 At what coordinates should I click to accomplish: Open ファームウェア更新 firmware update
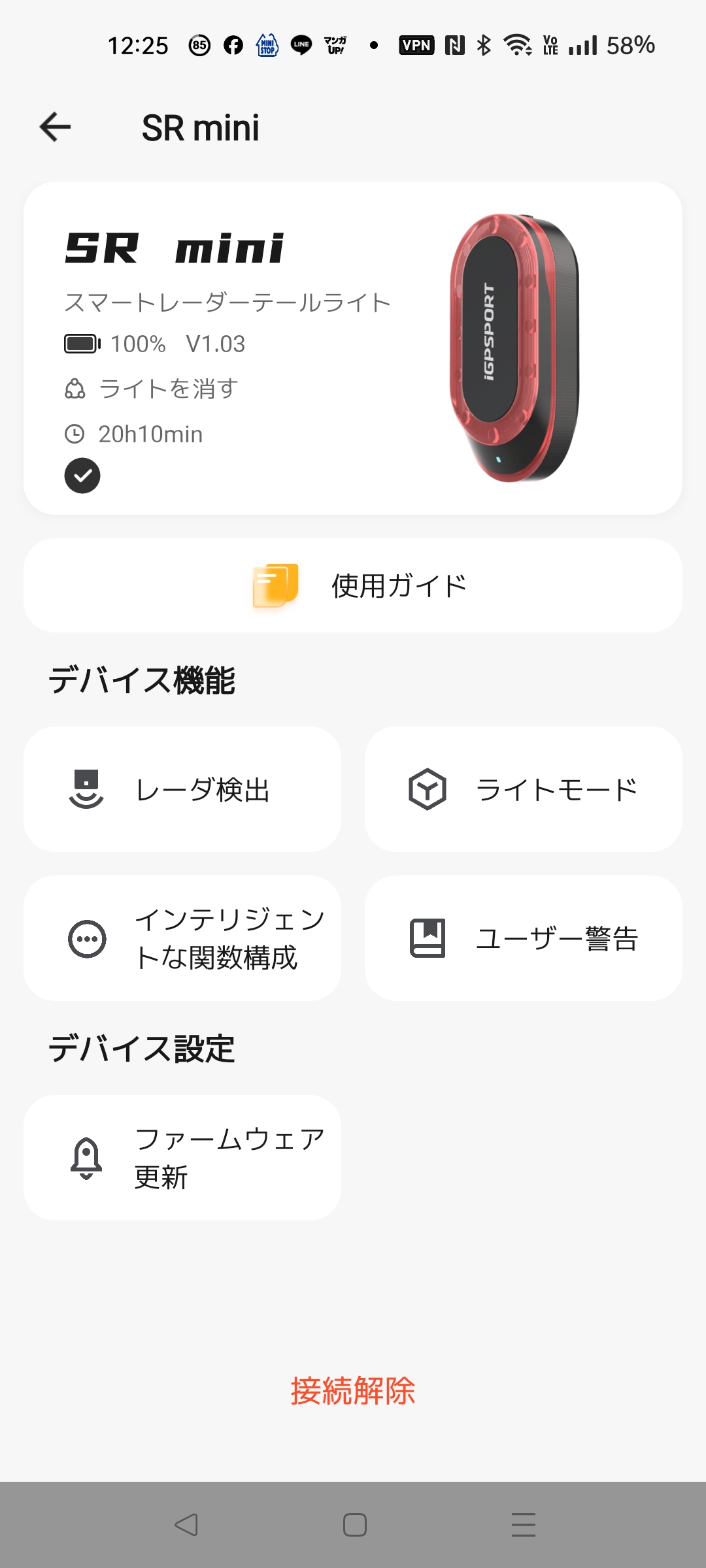tap(182, 1158)
